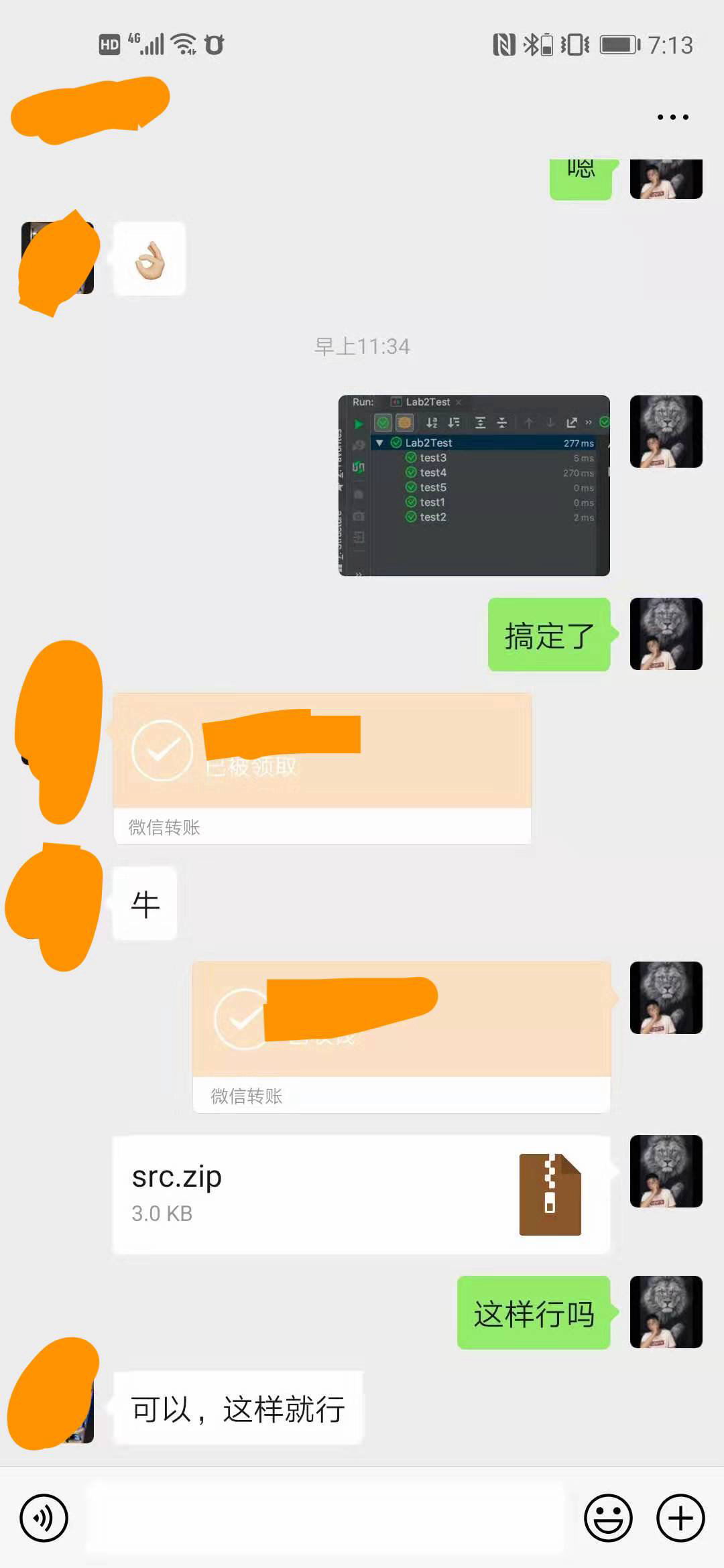Open the sent WeChat transfer card
Image resolution: width=724 pixels, height=1568 pixels.
click(401, 1037)
